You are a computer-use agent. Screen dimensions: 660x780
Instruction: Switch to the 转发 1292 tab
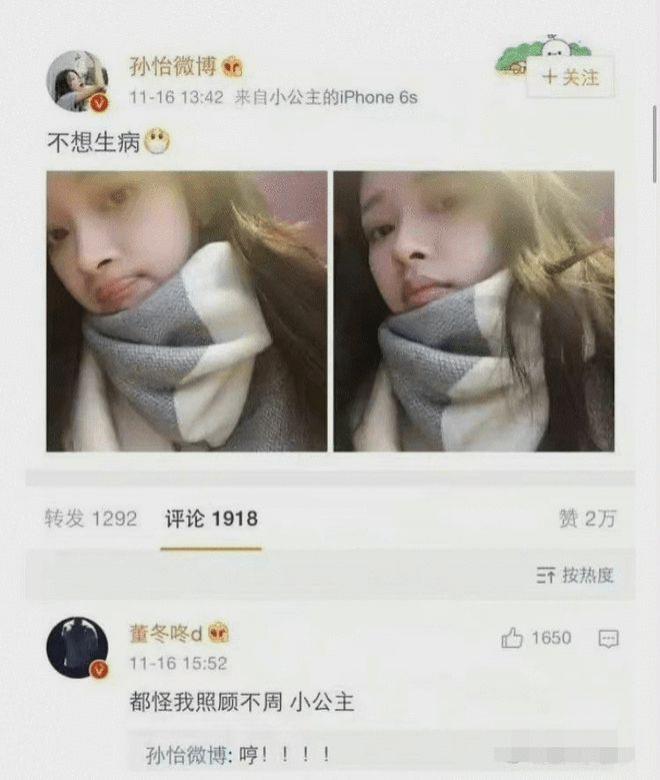tap(90, 519)
